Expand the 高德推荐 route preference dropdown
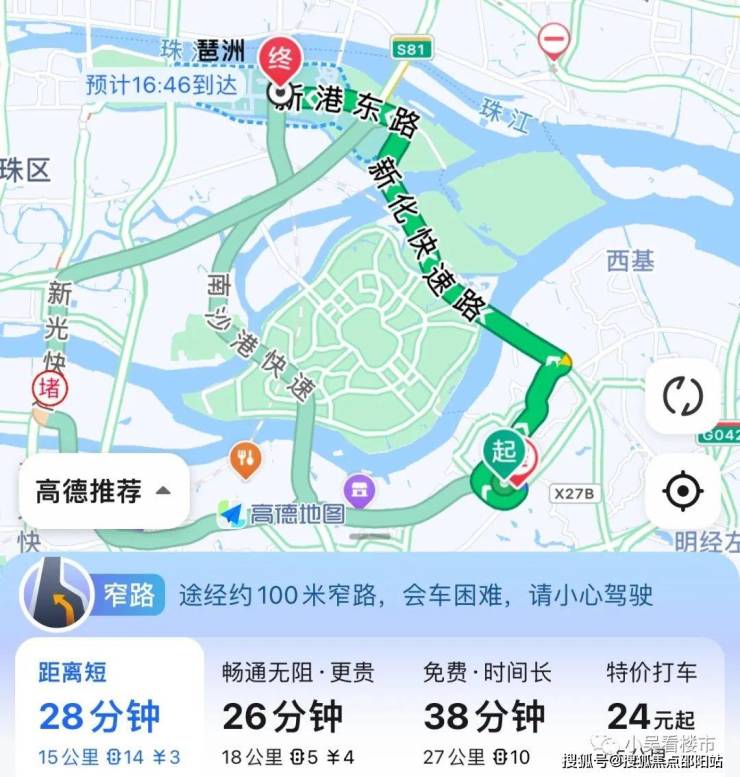Viewport: 740px width, 777px height. 104,491
